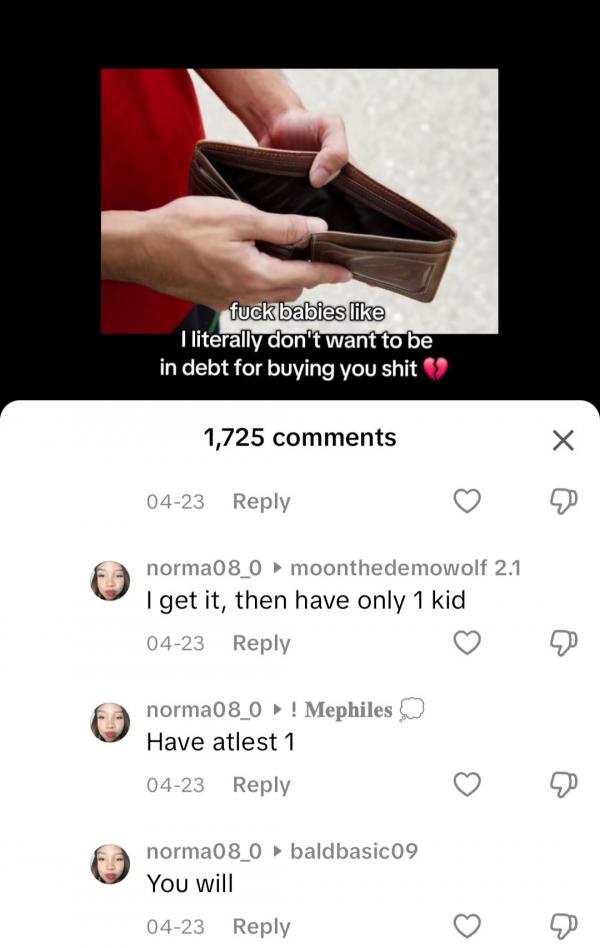Open moonthedemowolf 2.1's profile

tap(405, 568)
